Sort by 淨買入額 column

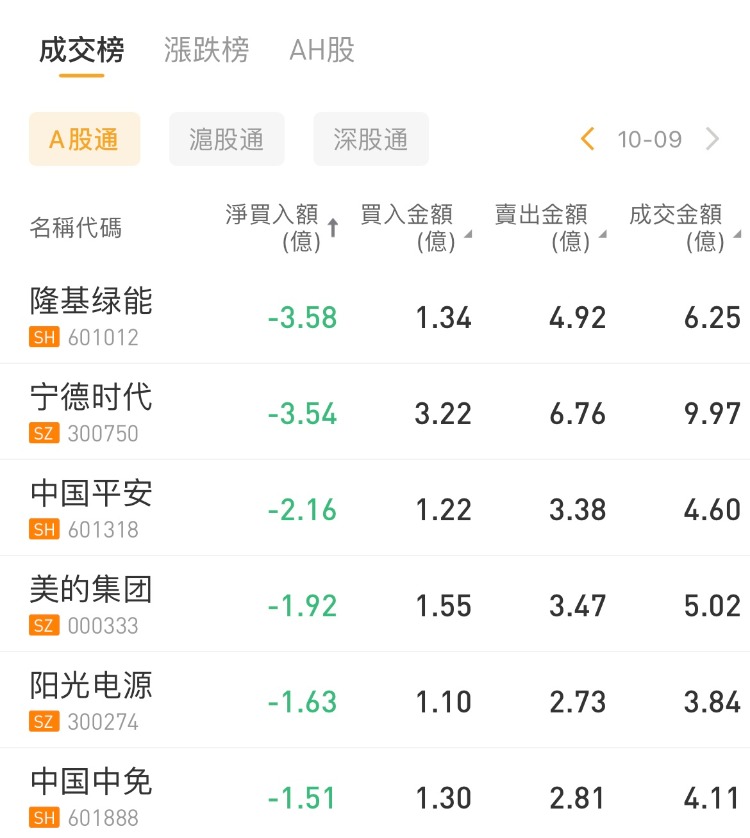(280, 227)
